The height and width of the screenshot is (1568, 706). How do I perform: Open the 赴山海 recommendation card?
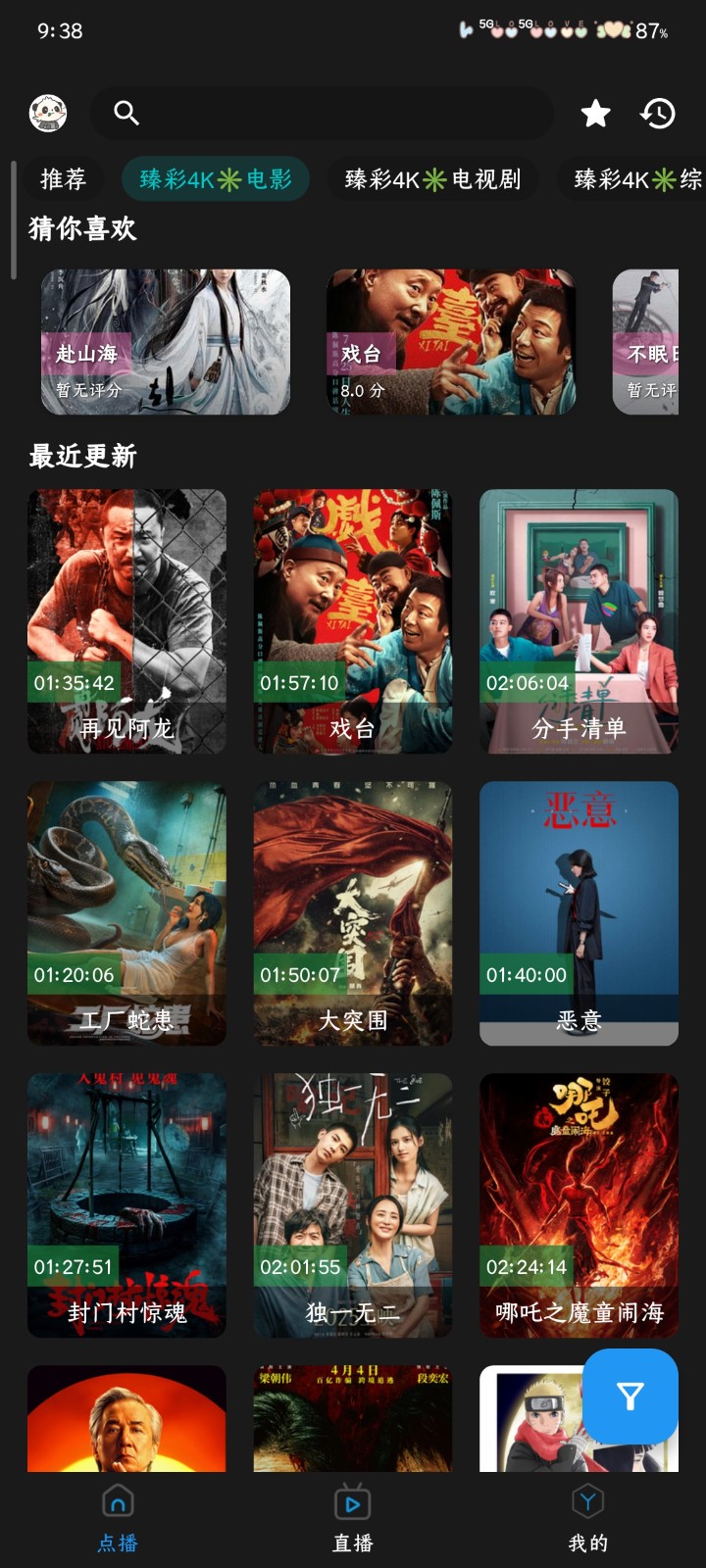(165, 342)
